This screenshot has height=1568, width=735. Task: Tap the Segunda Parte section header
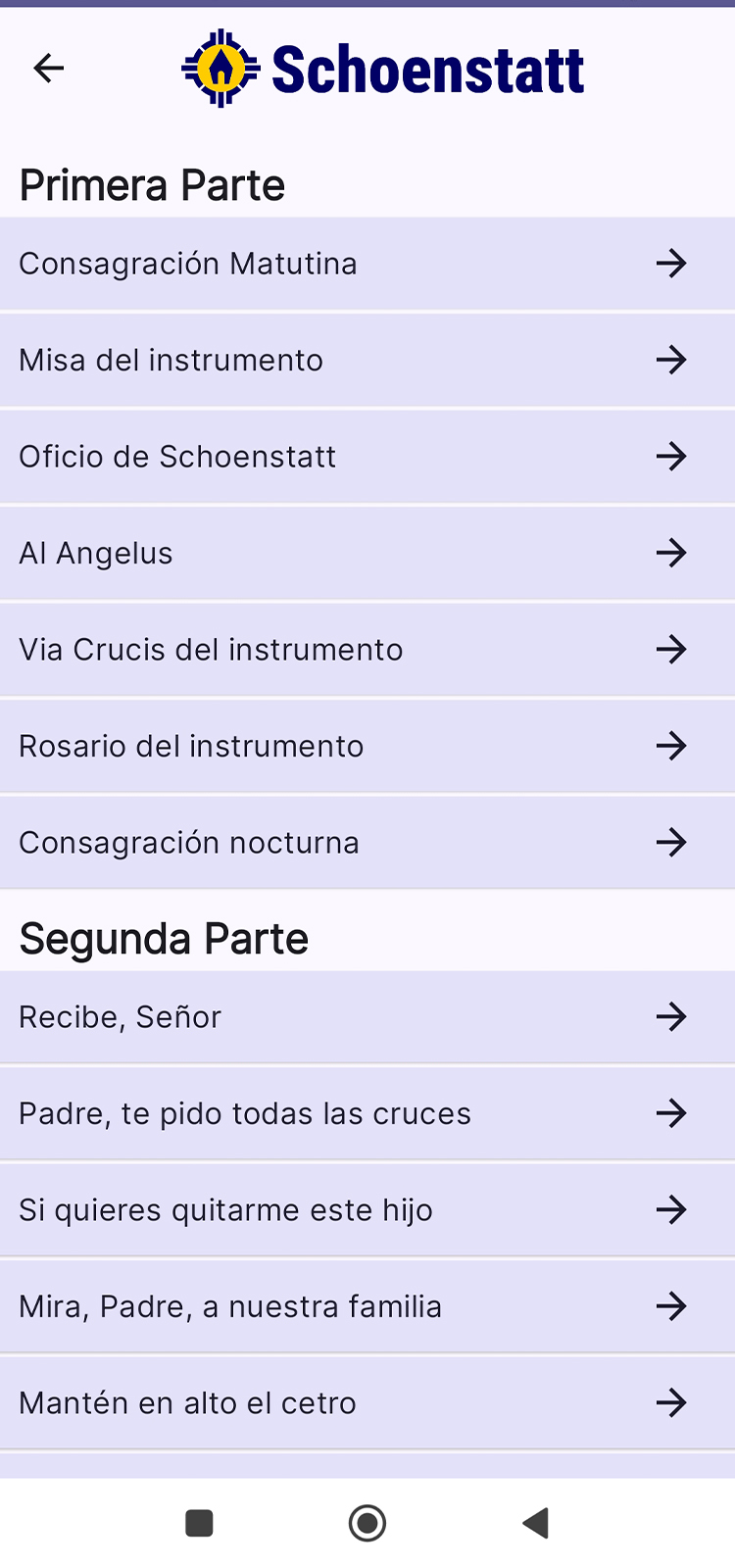coord(164,938)
